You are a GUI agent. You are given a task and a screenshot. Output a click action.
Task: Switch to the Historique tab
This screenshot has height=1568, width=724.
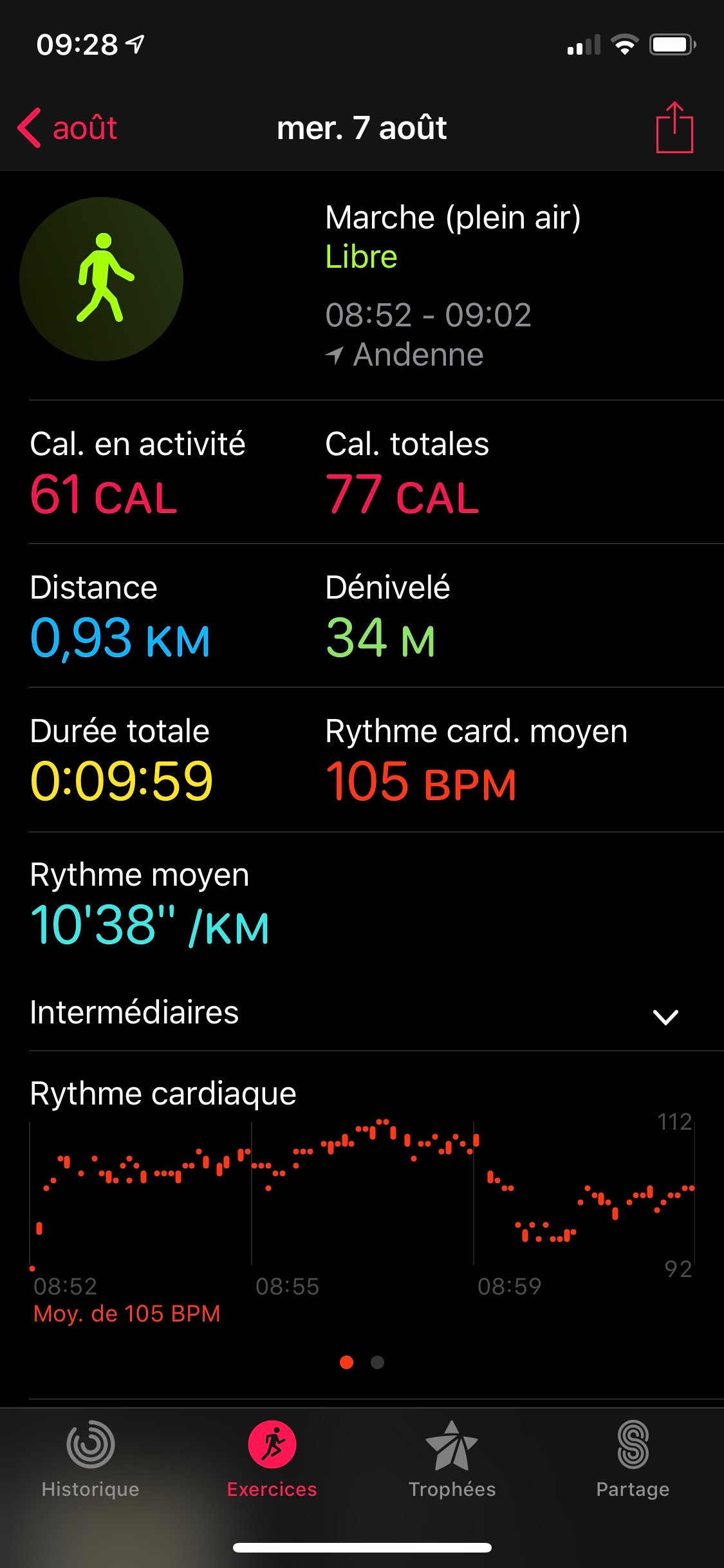point(91,1460)
